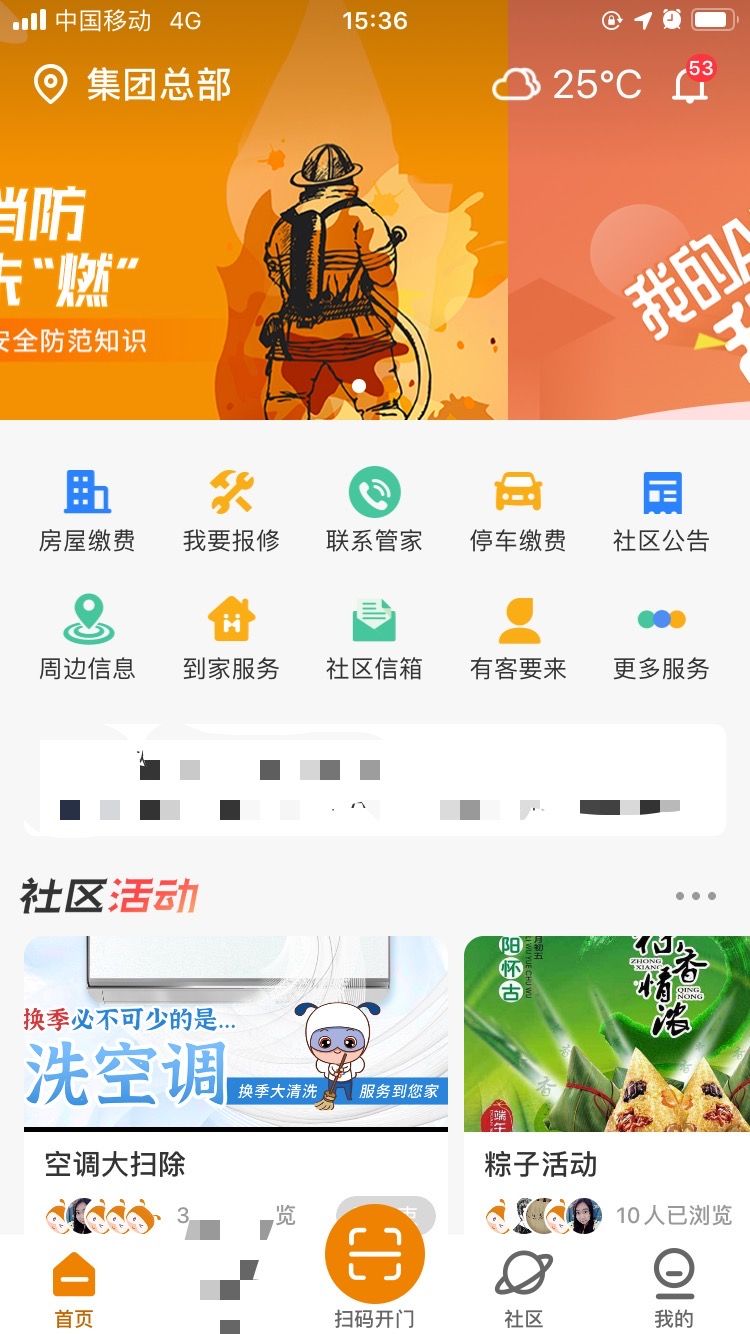Select the 到家服务 home service icon
Viewport: 750px width, 1334px height.
(230, 638)
